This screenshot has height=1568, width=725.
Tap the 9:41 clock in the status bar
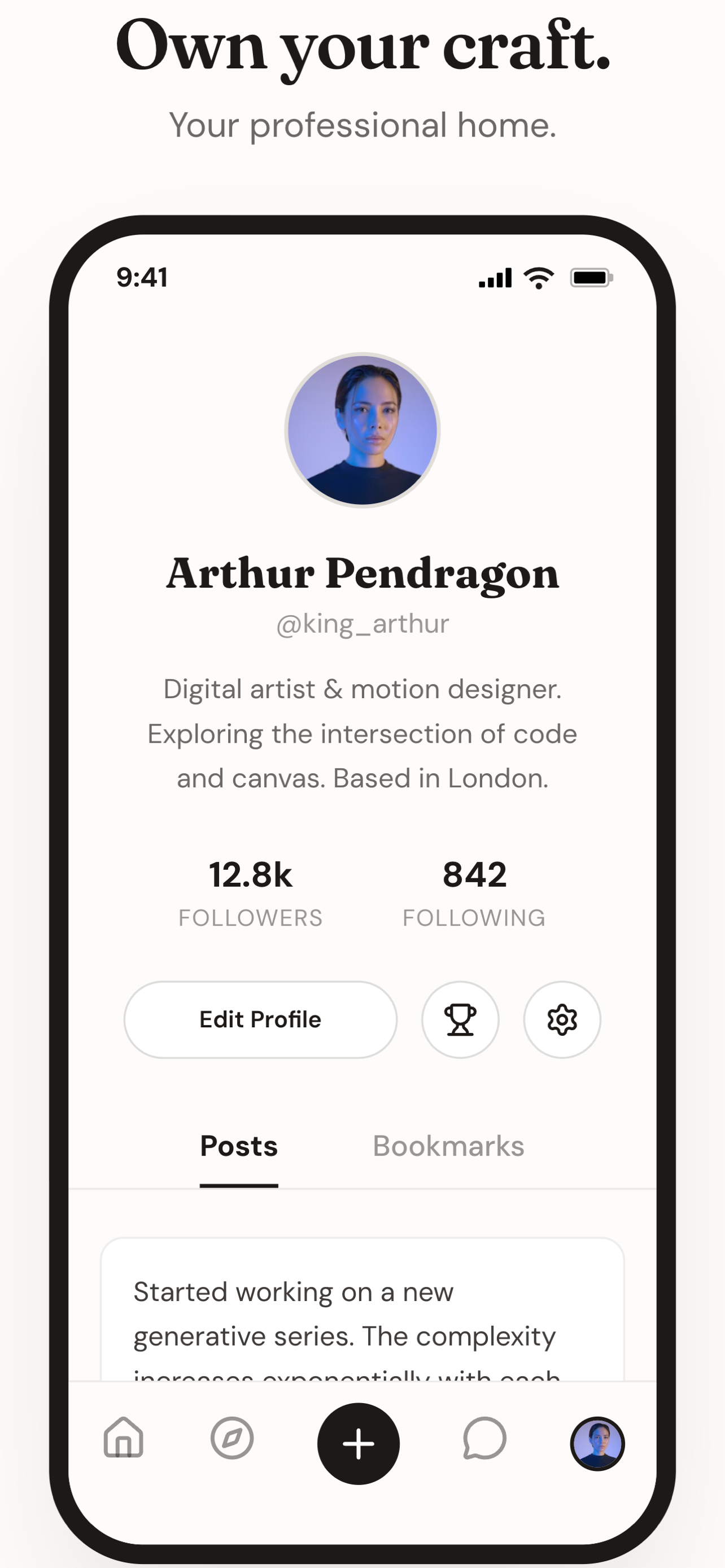[x=142, y=277]
